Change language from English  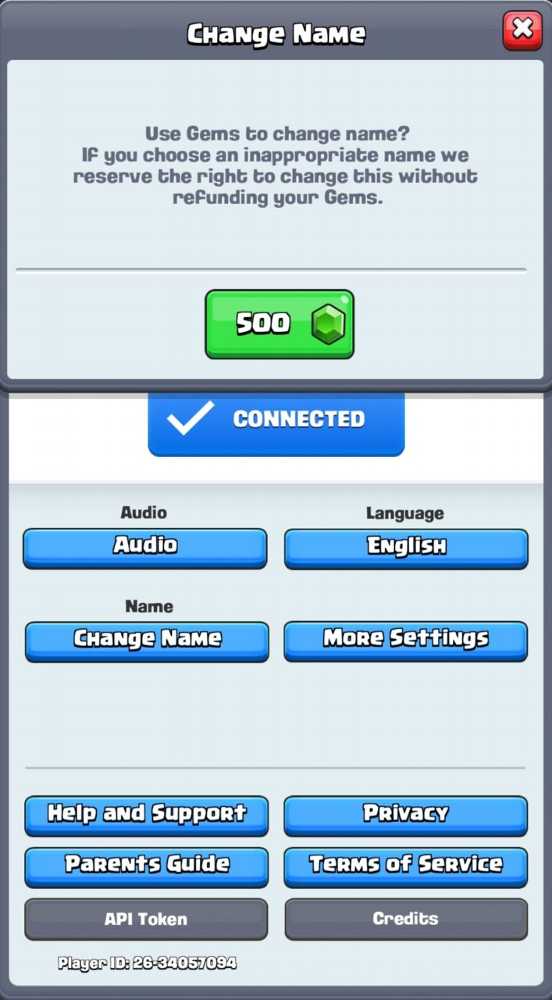[406, 548]
